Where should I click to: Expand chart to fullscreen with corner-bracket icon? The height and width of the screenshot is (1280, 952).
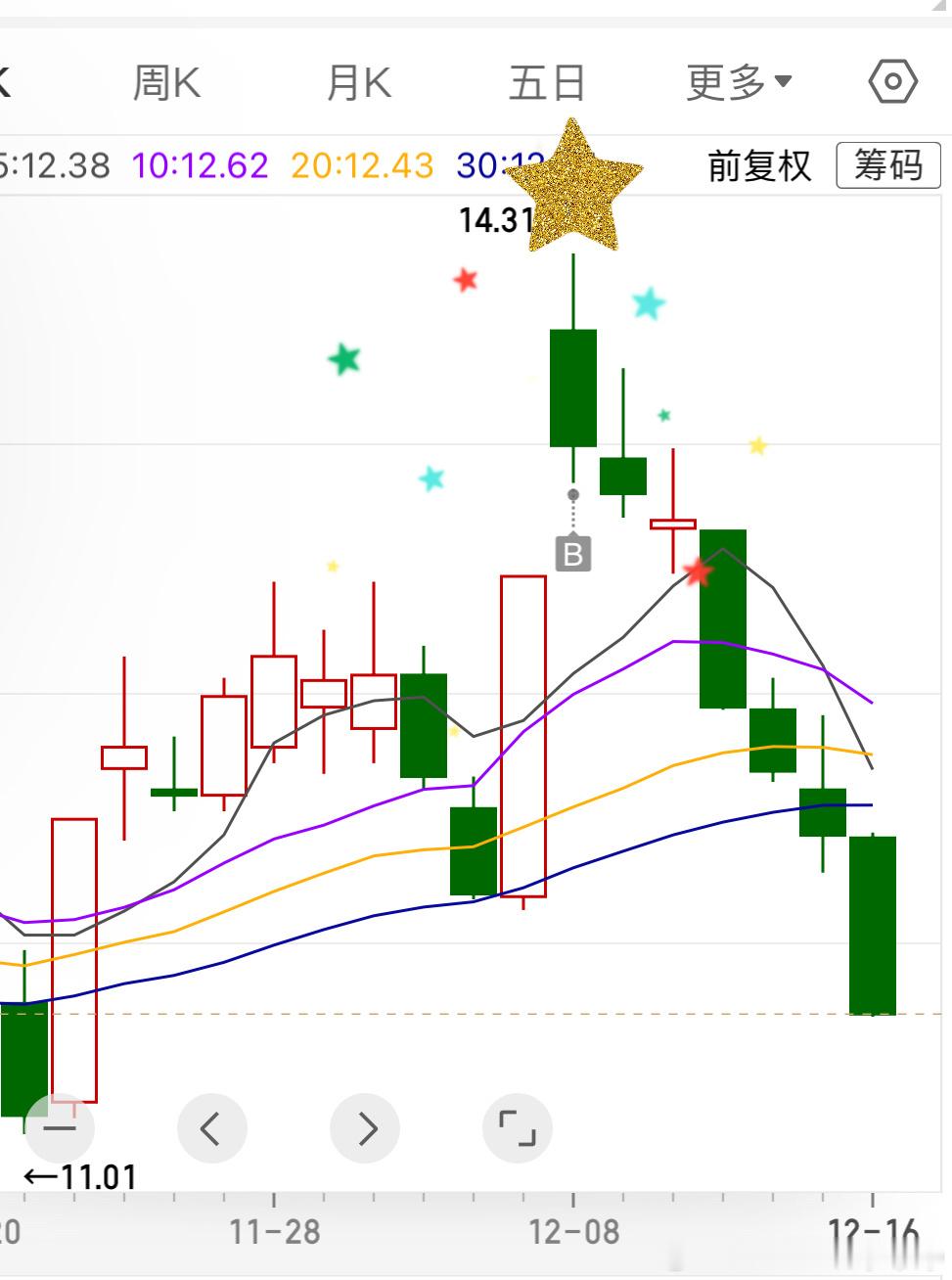click(518, 1128)
